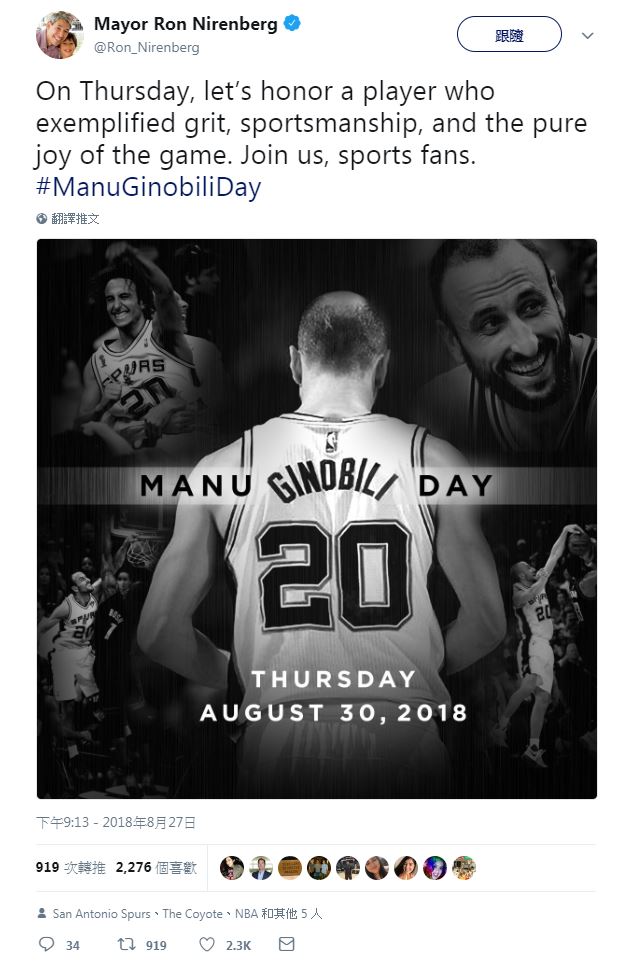Viewport: 632px width, 963px height.
Task: Open the Manu Ginobili Day image
Action: [x=316, y=518]
